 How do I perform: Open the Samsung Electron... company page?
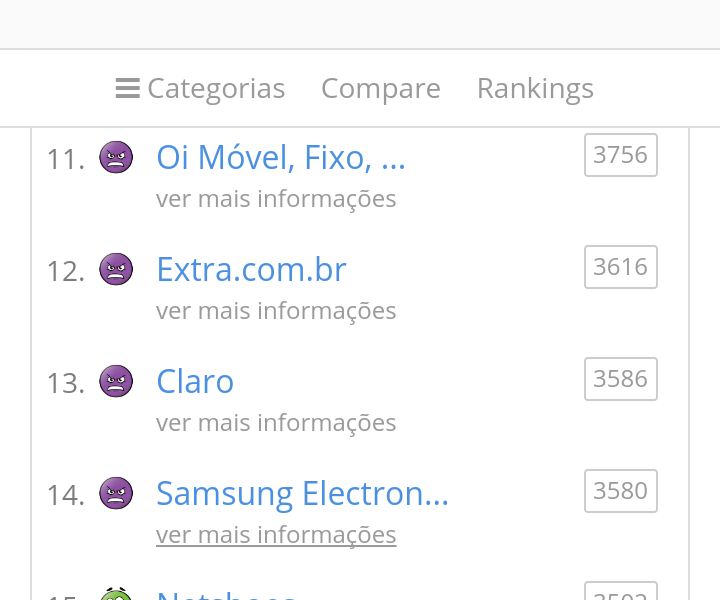tap(302, 493)
